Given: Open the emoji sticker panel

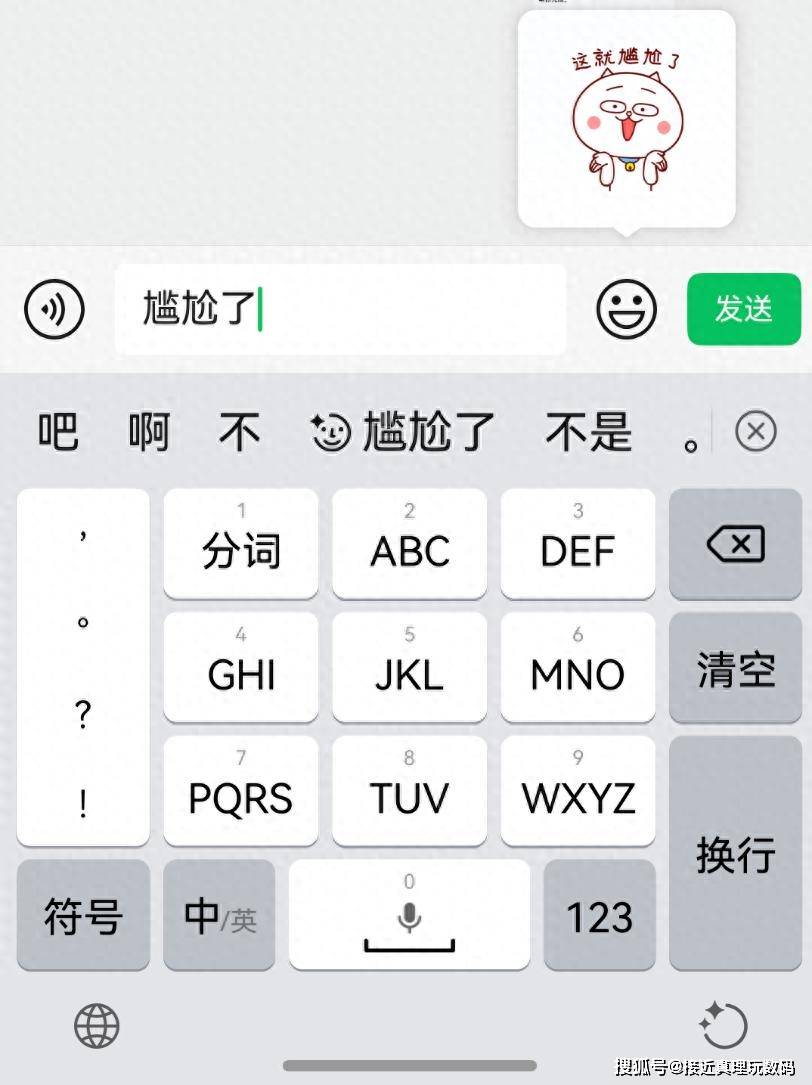Looking at the screenshot, I should 627,309.
